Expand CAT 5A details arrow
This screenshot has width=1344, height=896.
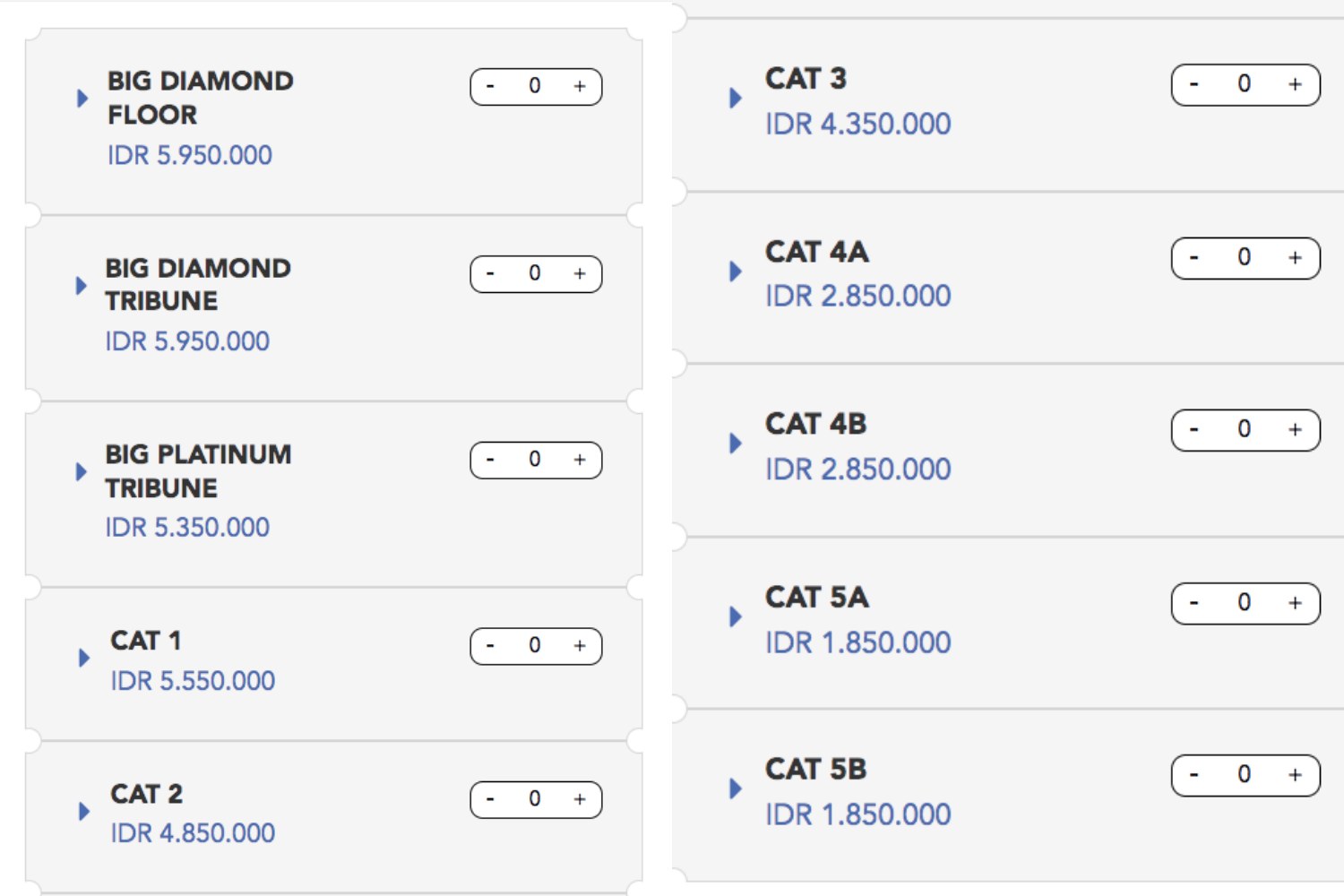736,616
